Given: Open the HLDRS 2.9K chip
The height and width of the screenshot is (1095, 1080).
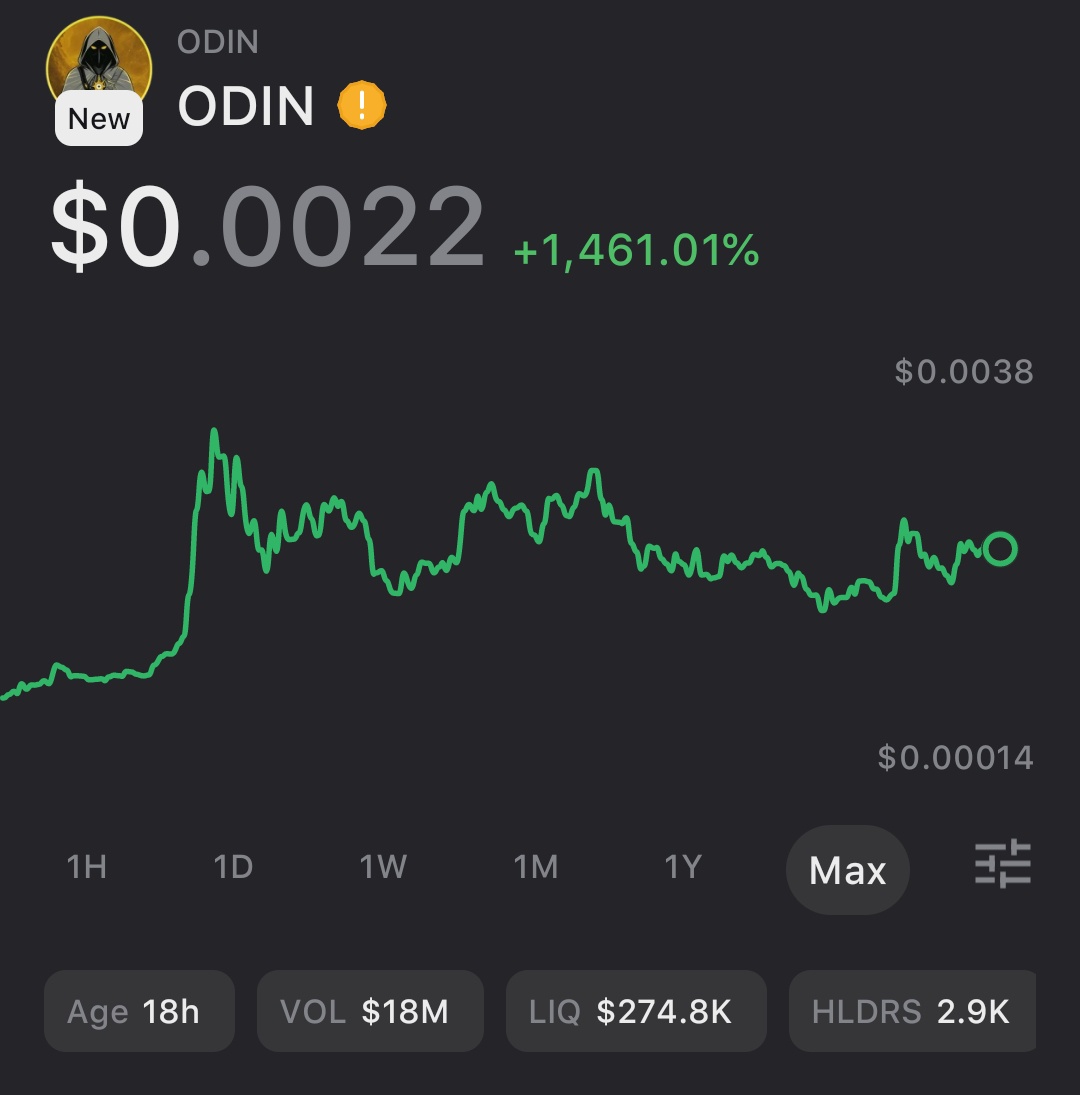Looking at the screenshot, I should tap(912, 1012).
